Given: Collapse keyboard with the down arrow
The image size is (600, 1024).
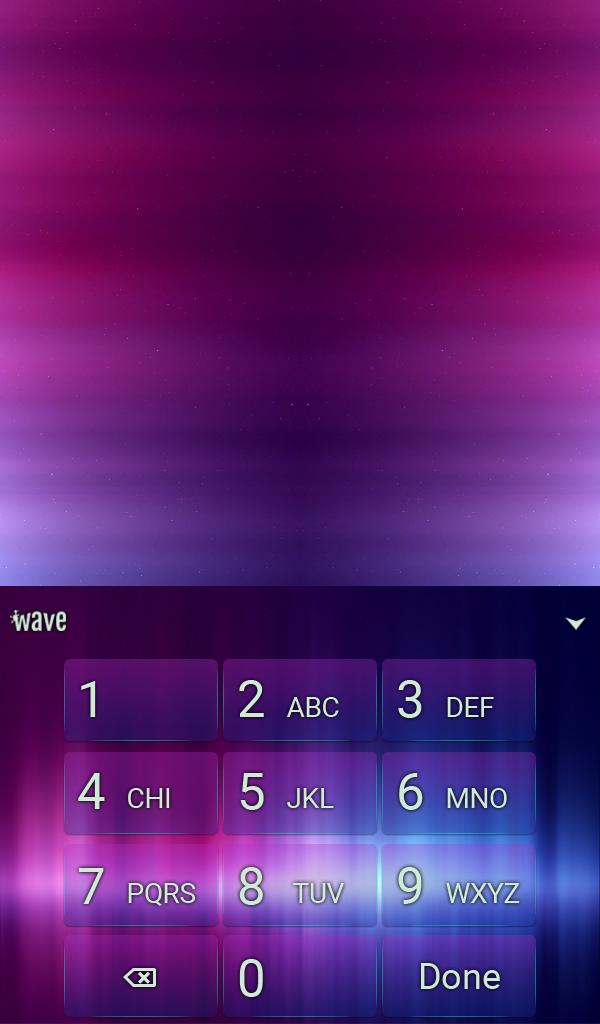Looking at the screenshot, I should (x=575, y=624).
